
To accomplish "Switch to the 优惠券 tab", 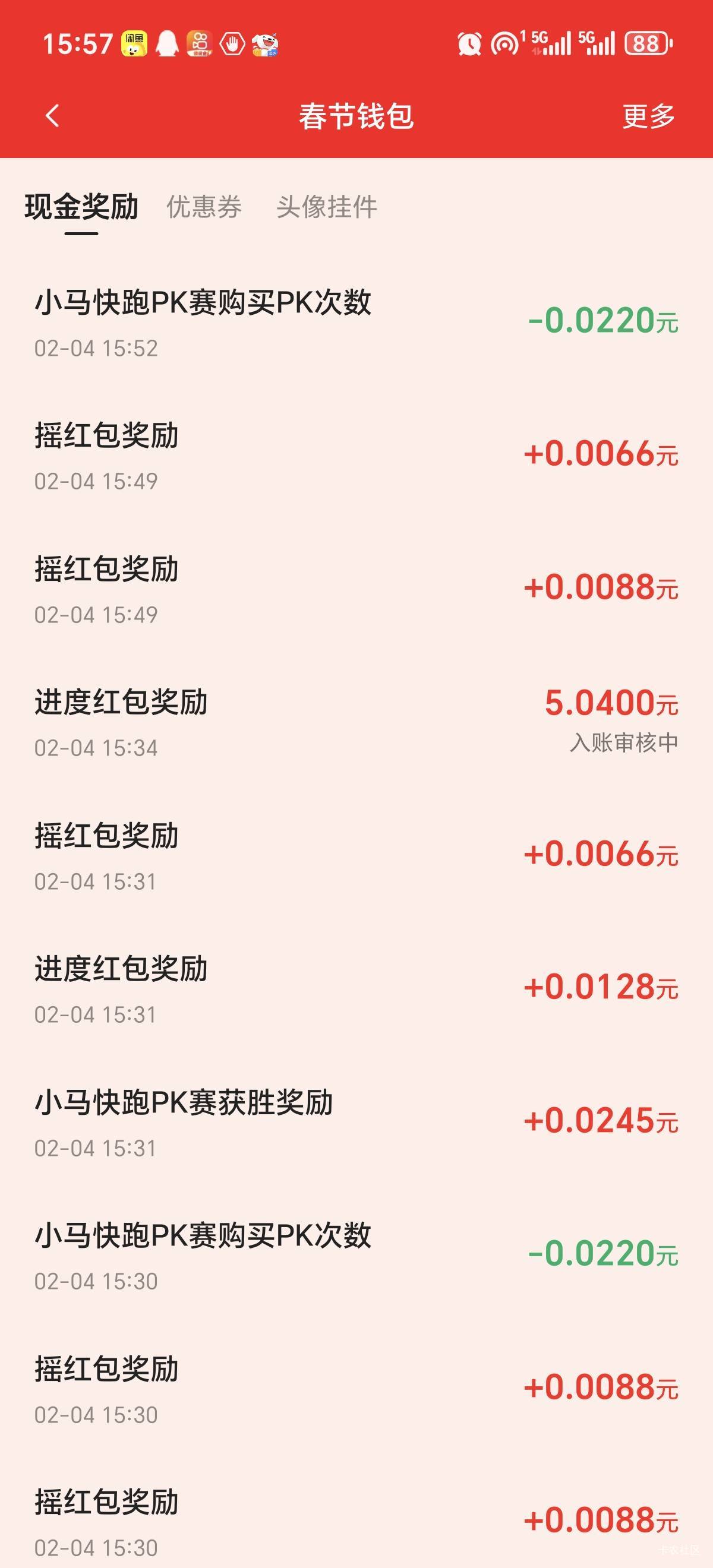I will click(x=204, y=207).
